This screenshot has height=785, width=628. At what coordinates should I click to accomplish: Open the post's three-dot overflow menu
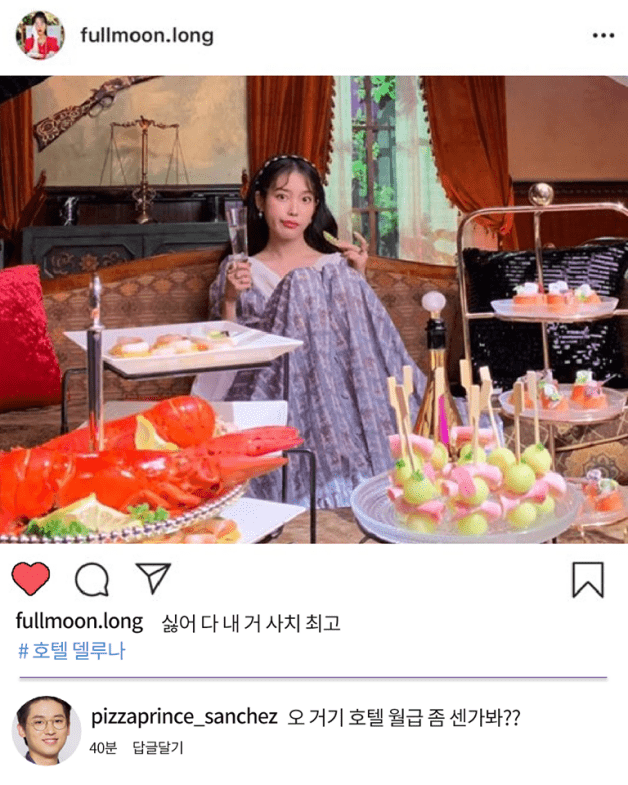603,35
